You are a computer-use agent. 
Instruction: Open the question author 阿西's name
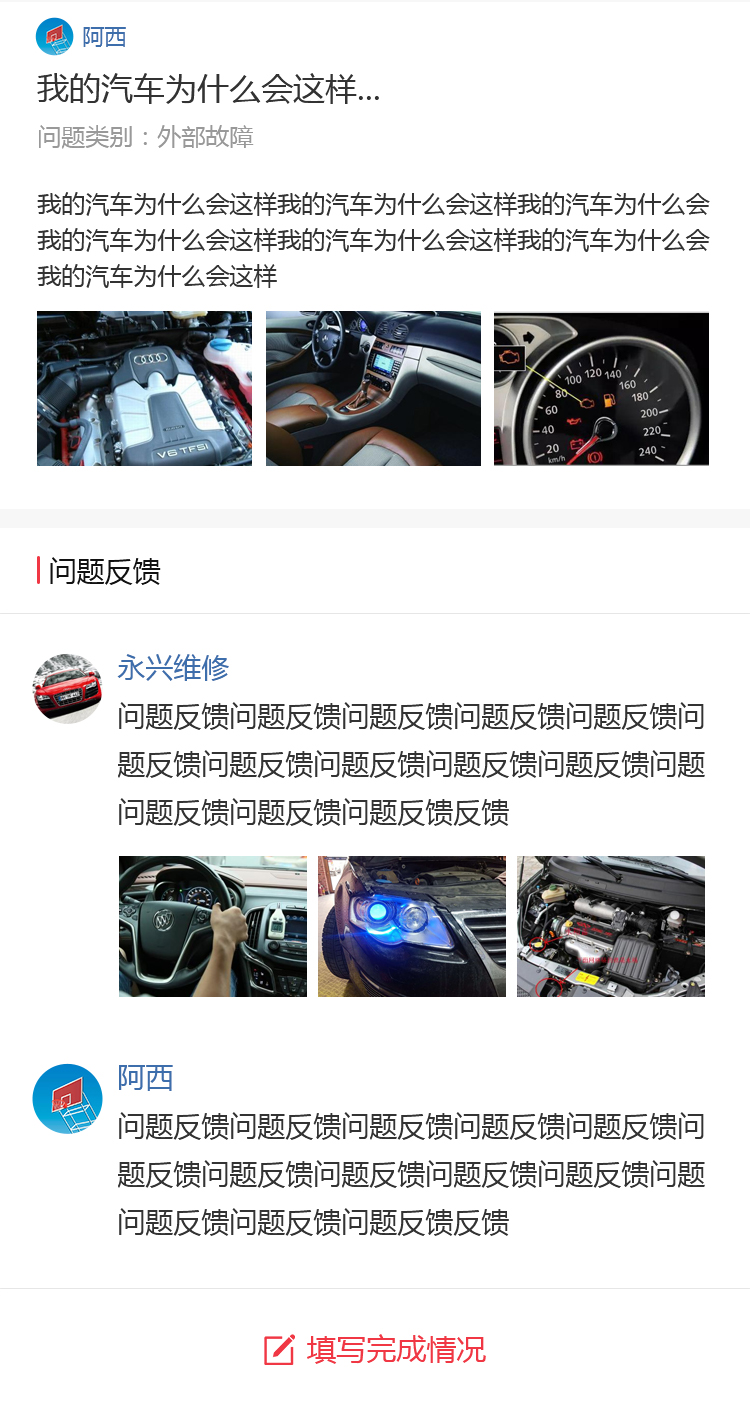[104, 38]
